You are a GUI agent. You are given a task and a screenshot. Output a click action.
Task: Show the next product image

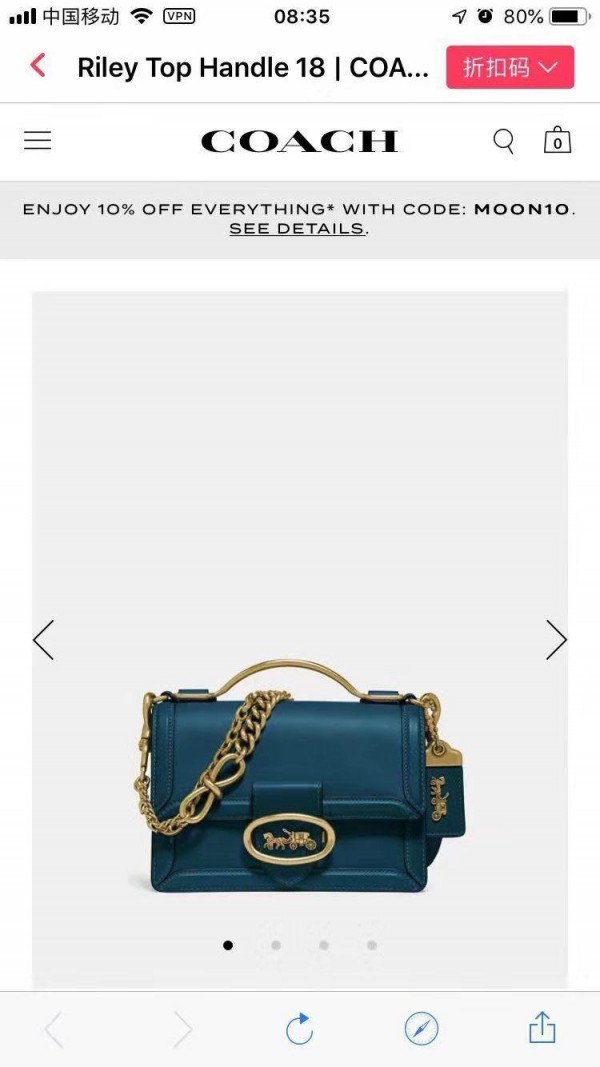click(556, 640)
